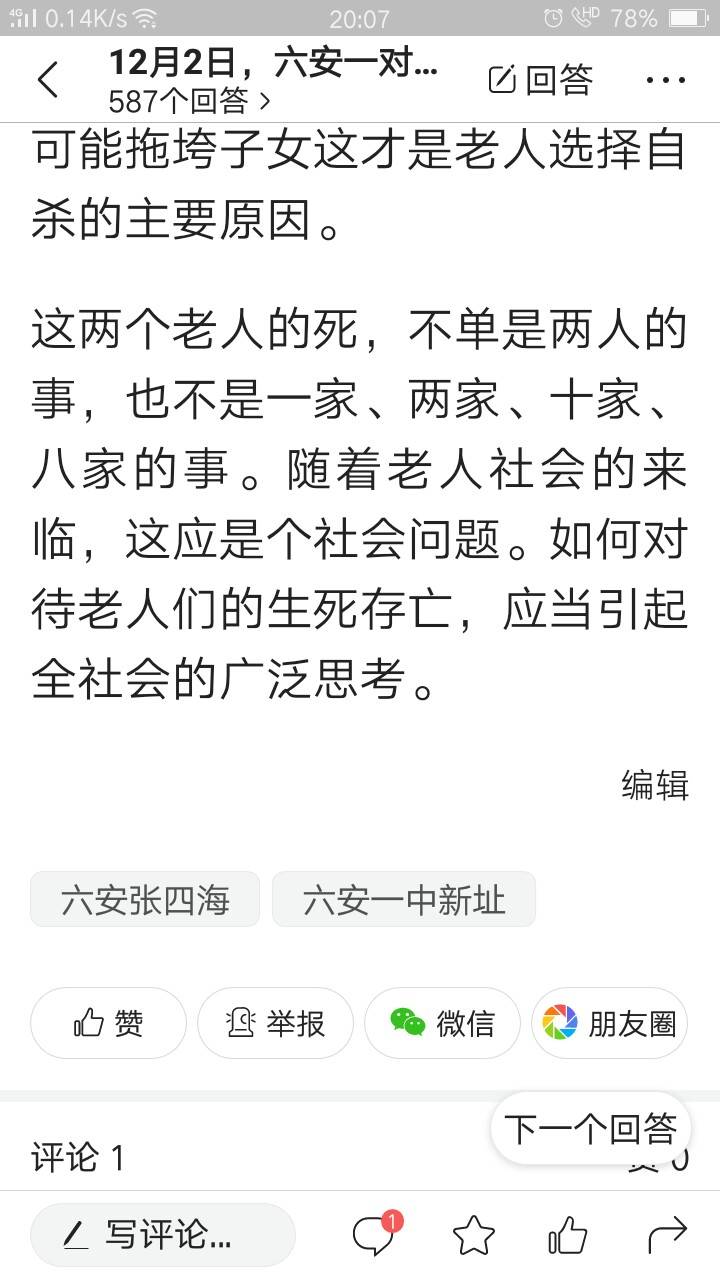The width and height of the screenshot is (720, 1280).
Task: Open all 587个回答
Action: pos(188,100)
